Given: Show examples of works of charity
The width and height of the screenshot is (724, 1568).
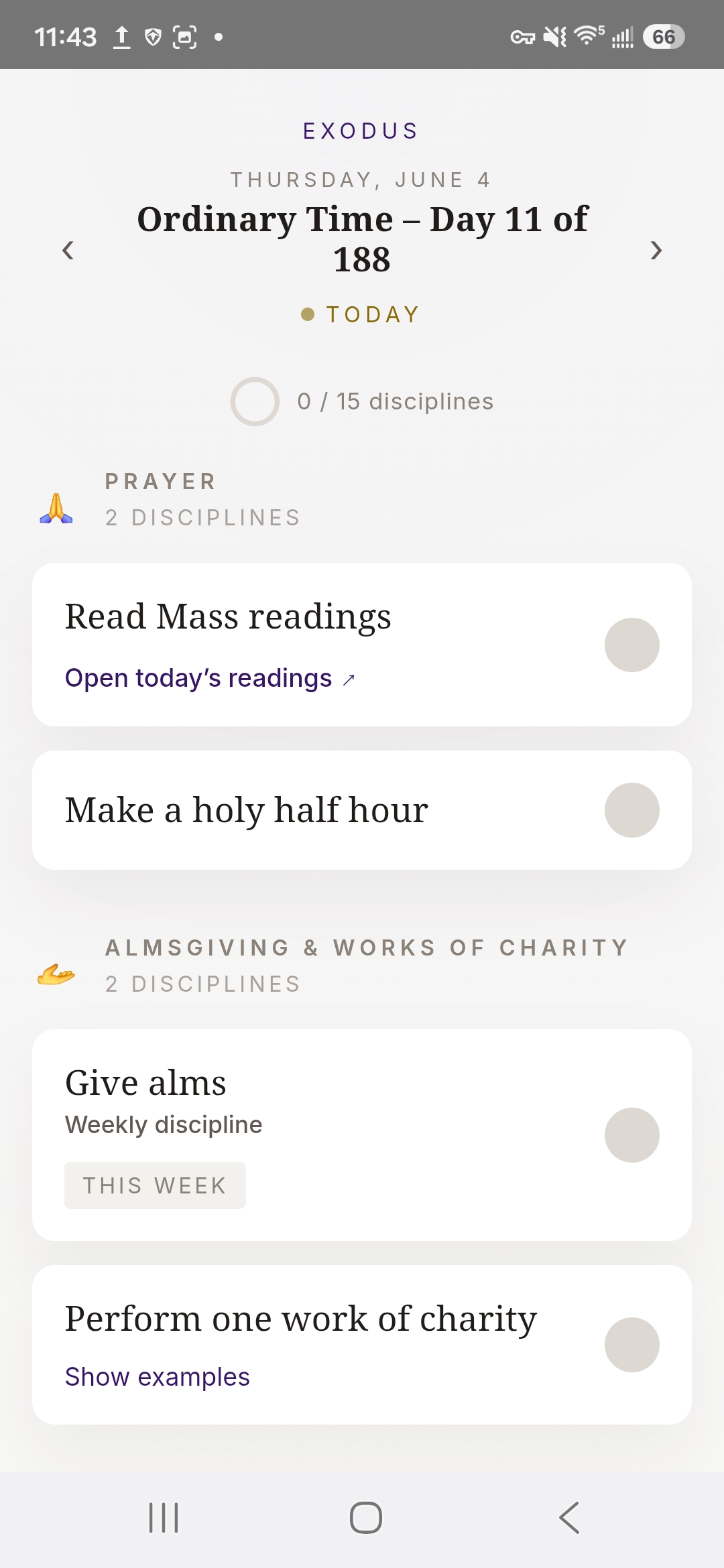Looking at the screenshot, I should pyautogui.click(x=158, y=1377).
